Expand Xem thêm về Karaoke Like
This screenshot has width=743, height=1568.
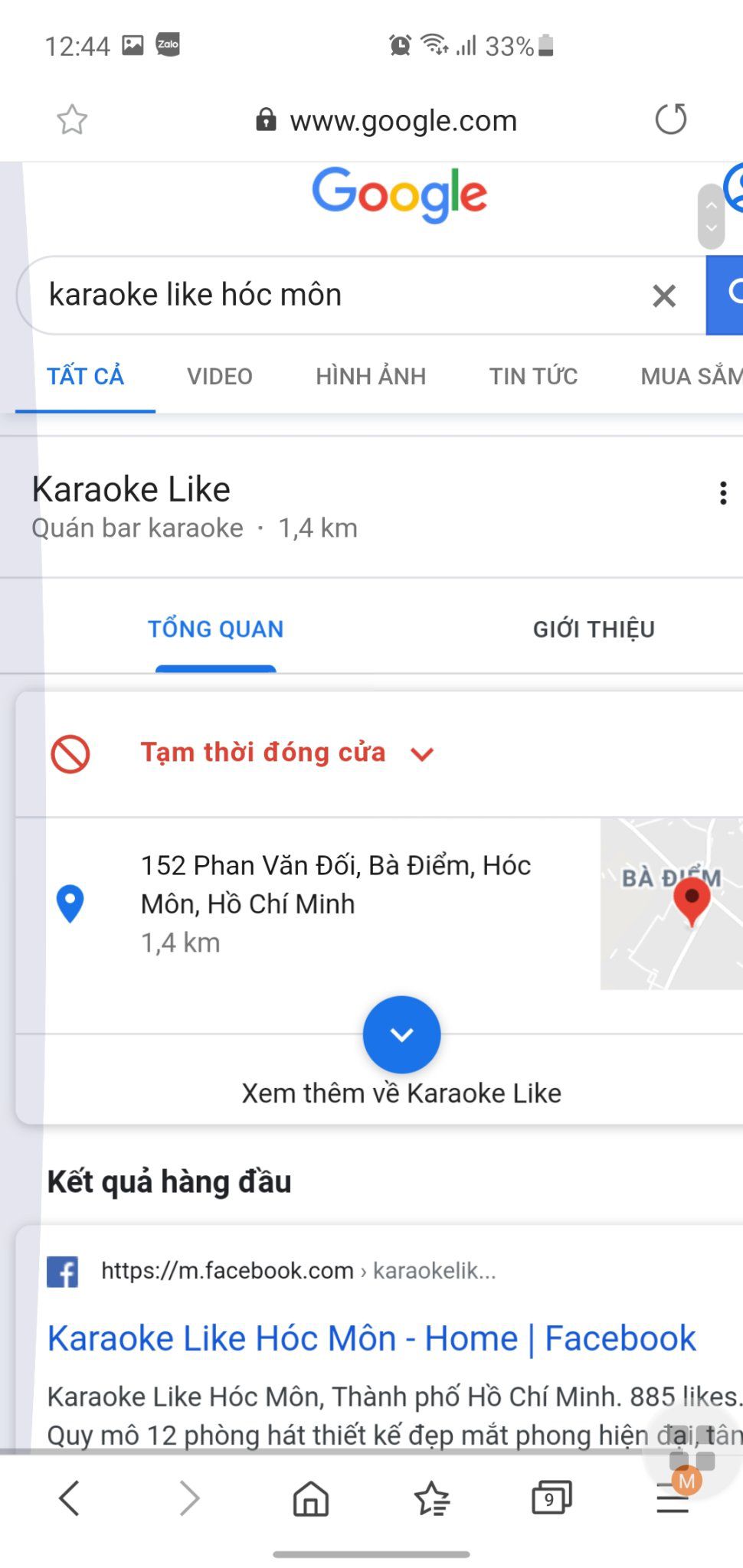point(401,1035)
